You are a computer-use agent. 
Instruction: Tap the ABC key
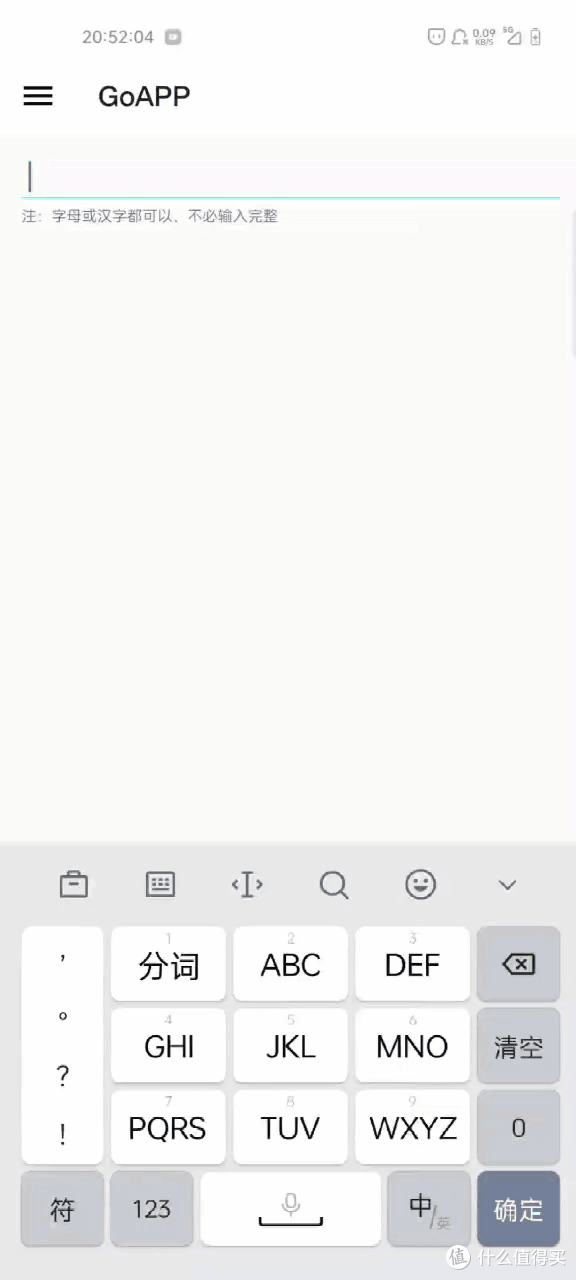pyautogui.click(x=291, y=964)
